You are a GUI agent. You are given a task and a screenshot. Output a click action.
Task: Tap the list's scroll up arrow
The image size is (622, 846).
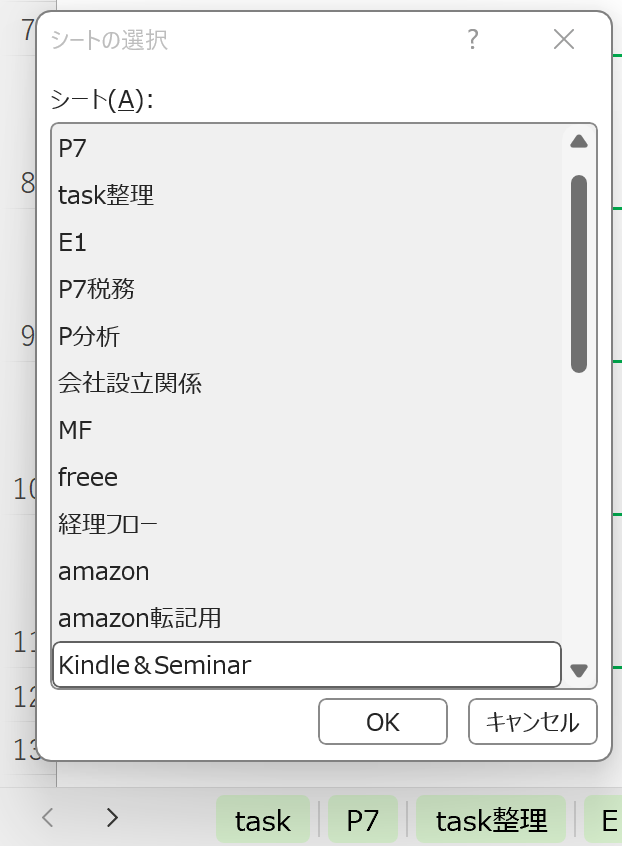578,142
